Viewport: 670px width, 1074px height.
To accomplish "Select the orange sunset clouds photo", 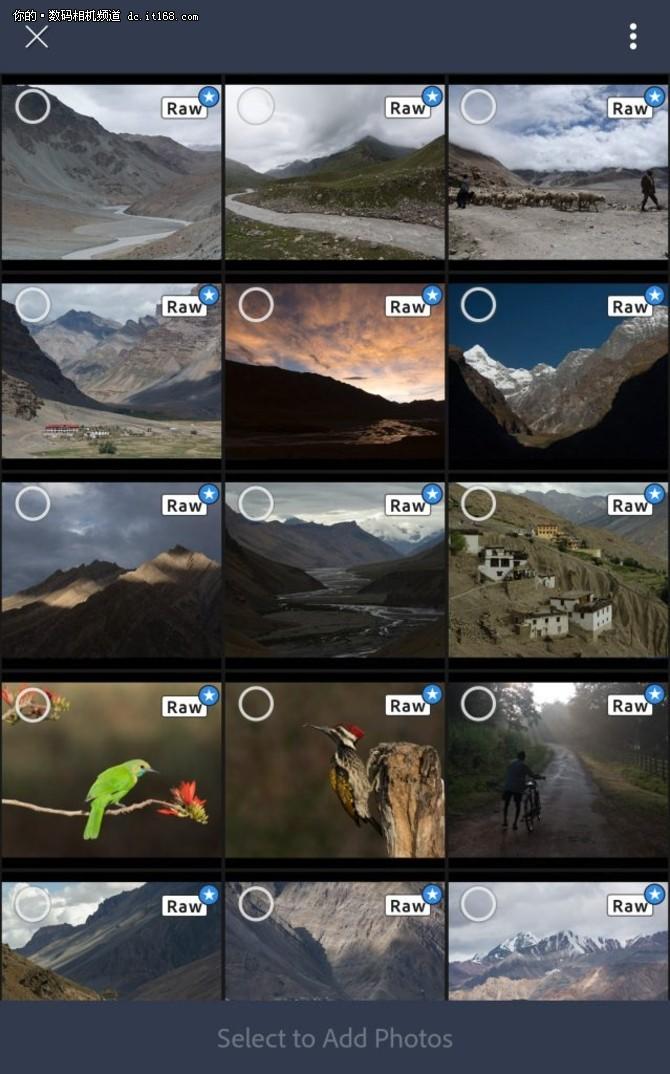I will pos(256,305).
